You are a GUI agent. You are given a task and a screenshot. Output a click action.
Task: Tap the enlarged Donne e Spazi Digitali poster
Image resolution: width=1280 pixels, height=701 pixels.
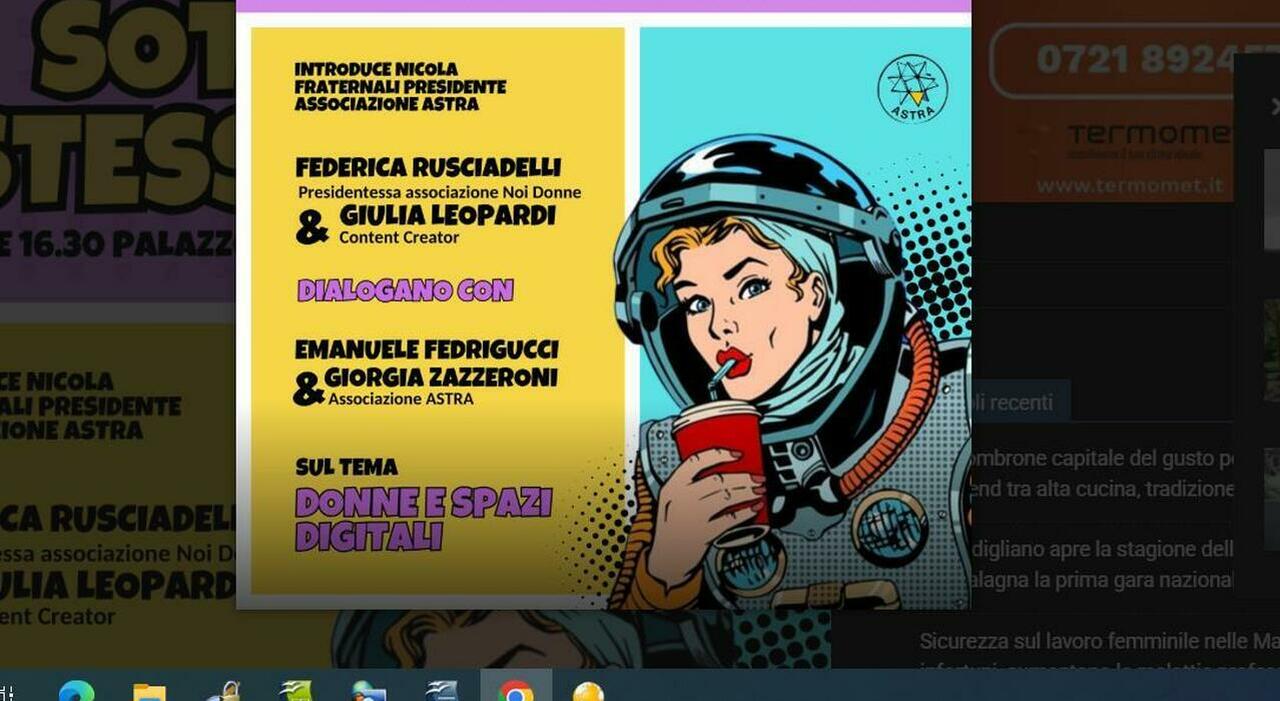(603, 310)
